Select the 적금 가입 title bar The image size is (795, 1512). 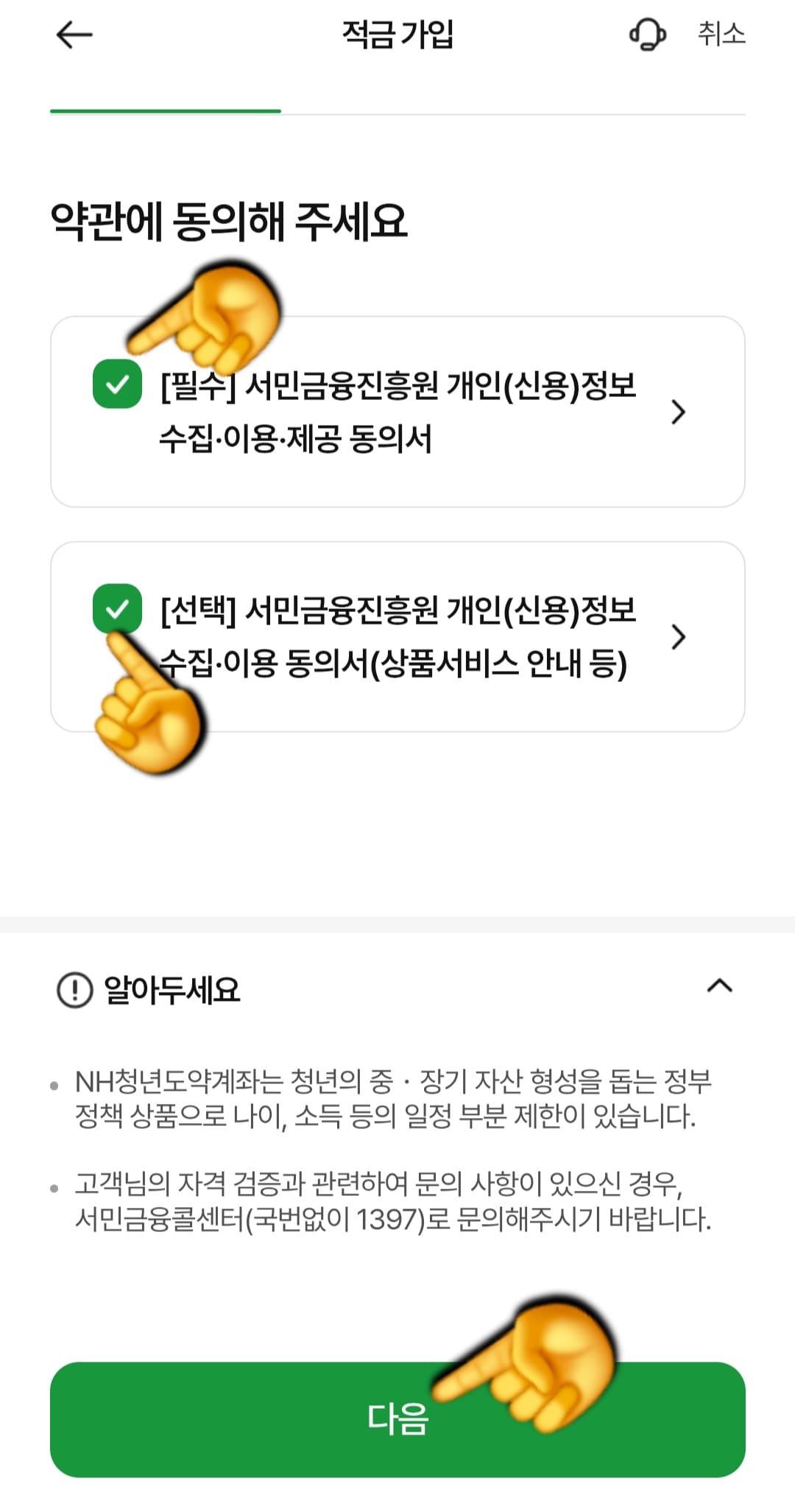[397, 35]
